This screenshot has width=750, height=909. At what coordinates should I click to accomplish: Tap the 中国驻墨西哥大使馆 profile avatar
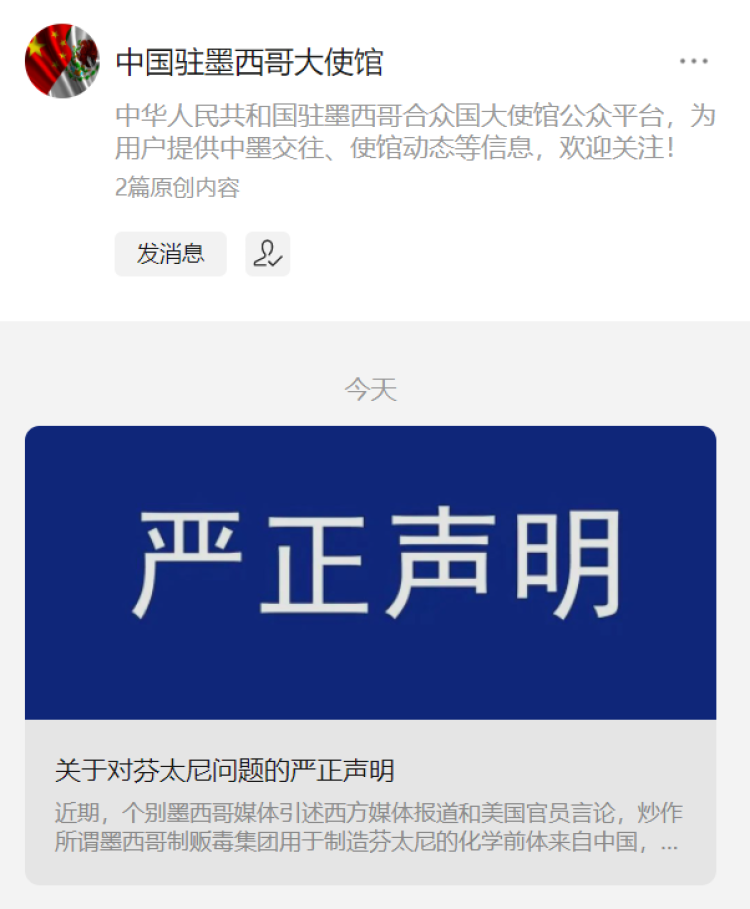[x=62, y=61]
